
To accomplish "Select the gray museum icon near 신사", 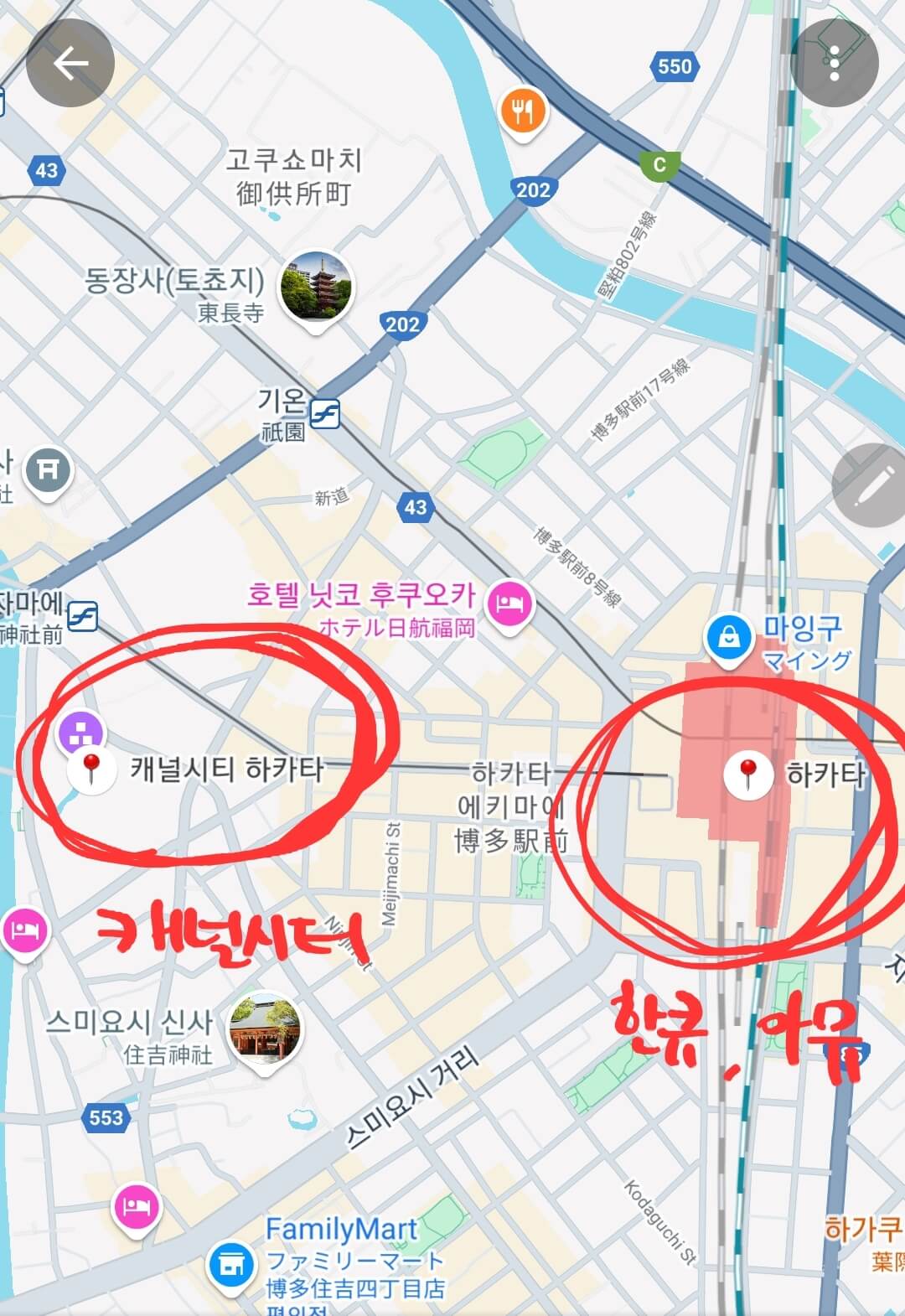I will [46, 470].
